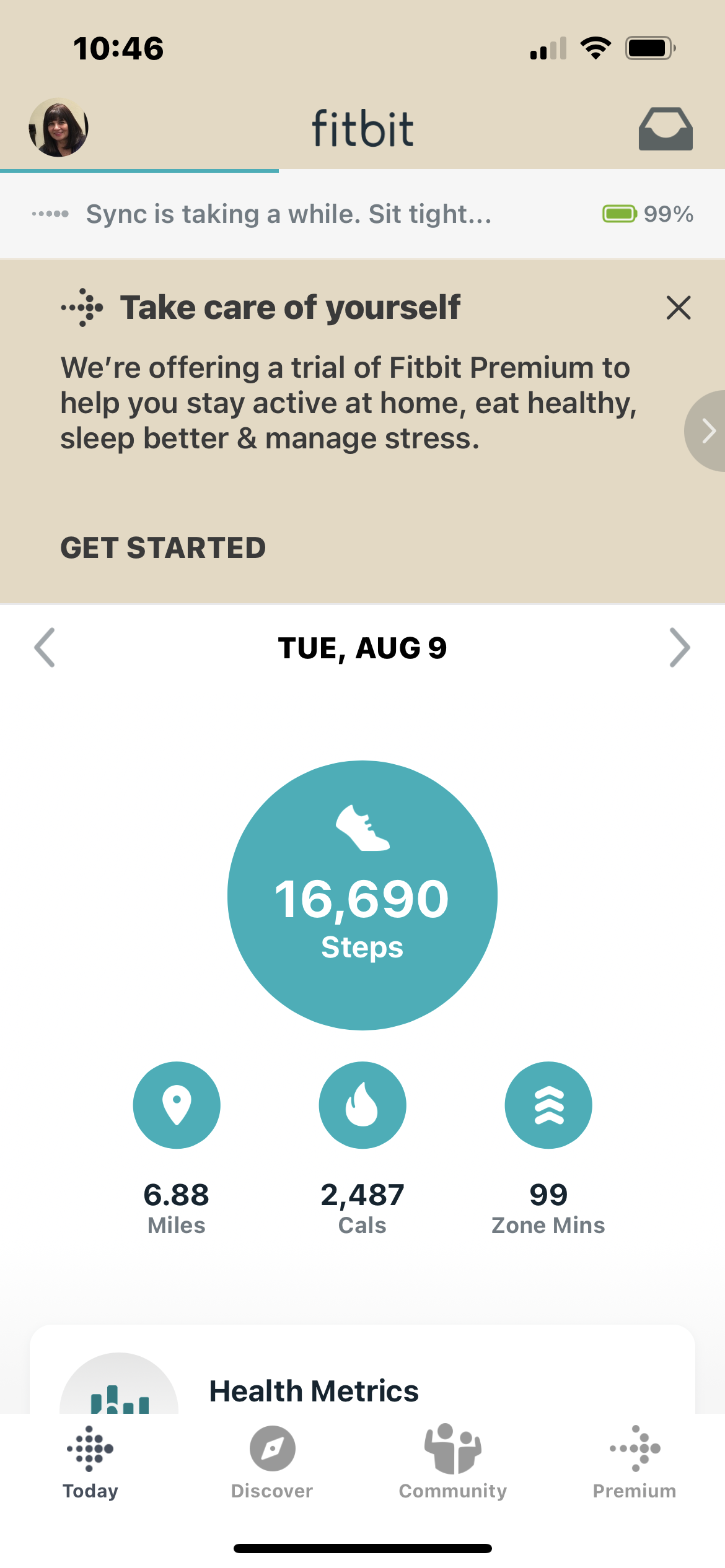Open the profile avatar
The height and width of the screenshot is (1568, 725).
click(59, 128)
